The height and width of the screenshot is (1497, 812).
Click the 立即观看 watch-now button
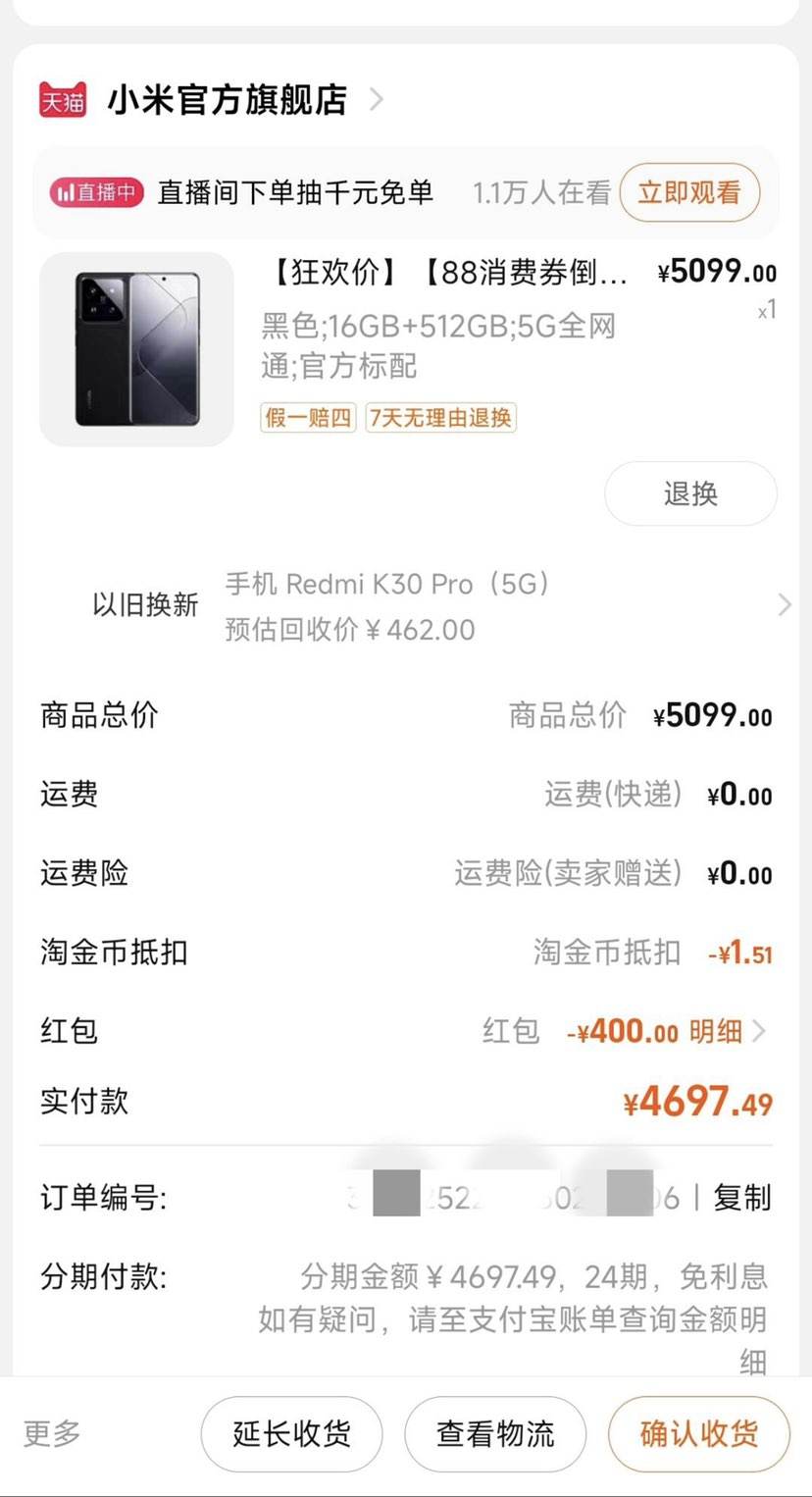(x=689, y=192)
